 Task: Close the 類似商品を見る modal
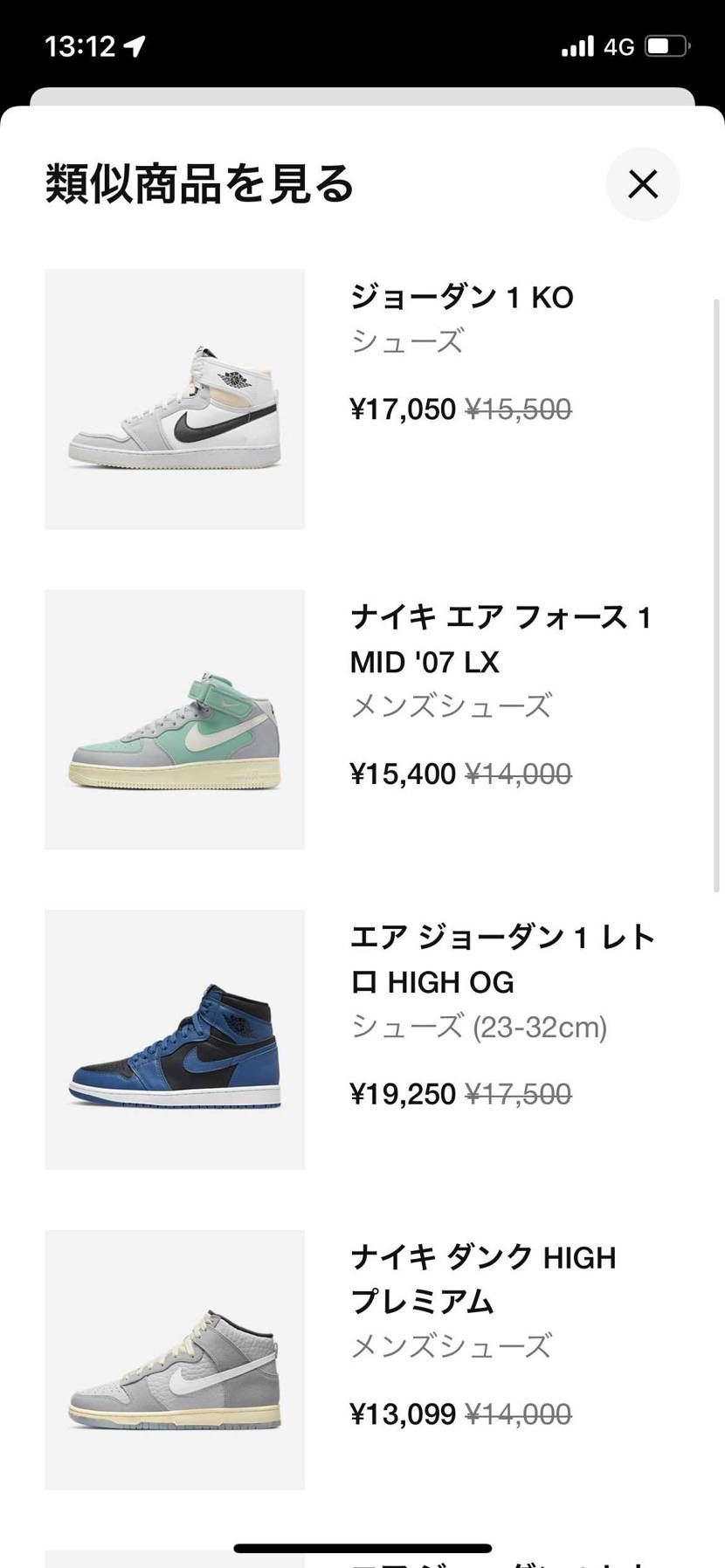643,184
